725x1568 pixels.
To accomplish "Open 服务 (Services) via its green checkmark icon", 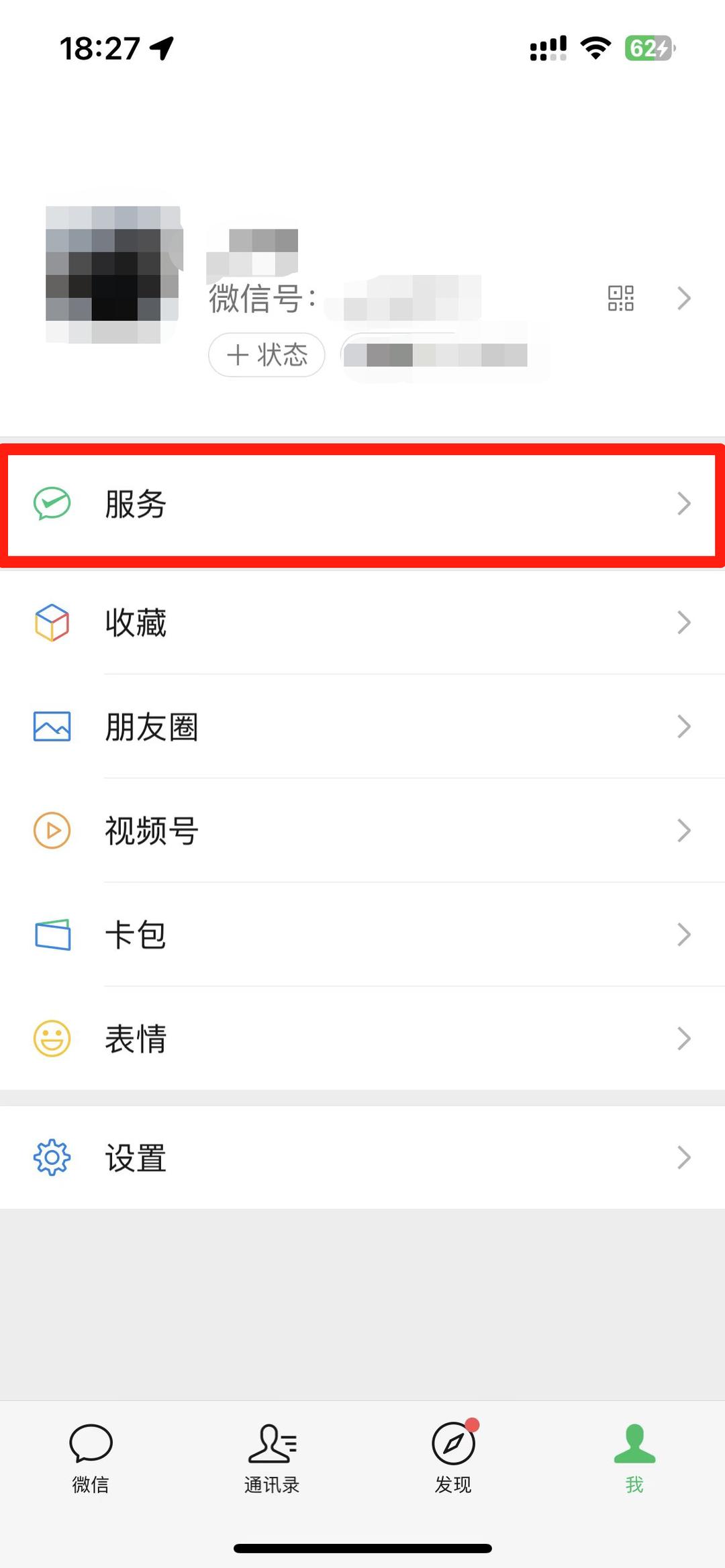I will [52, 503].
